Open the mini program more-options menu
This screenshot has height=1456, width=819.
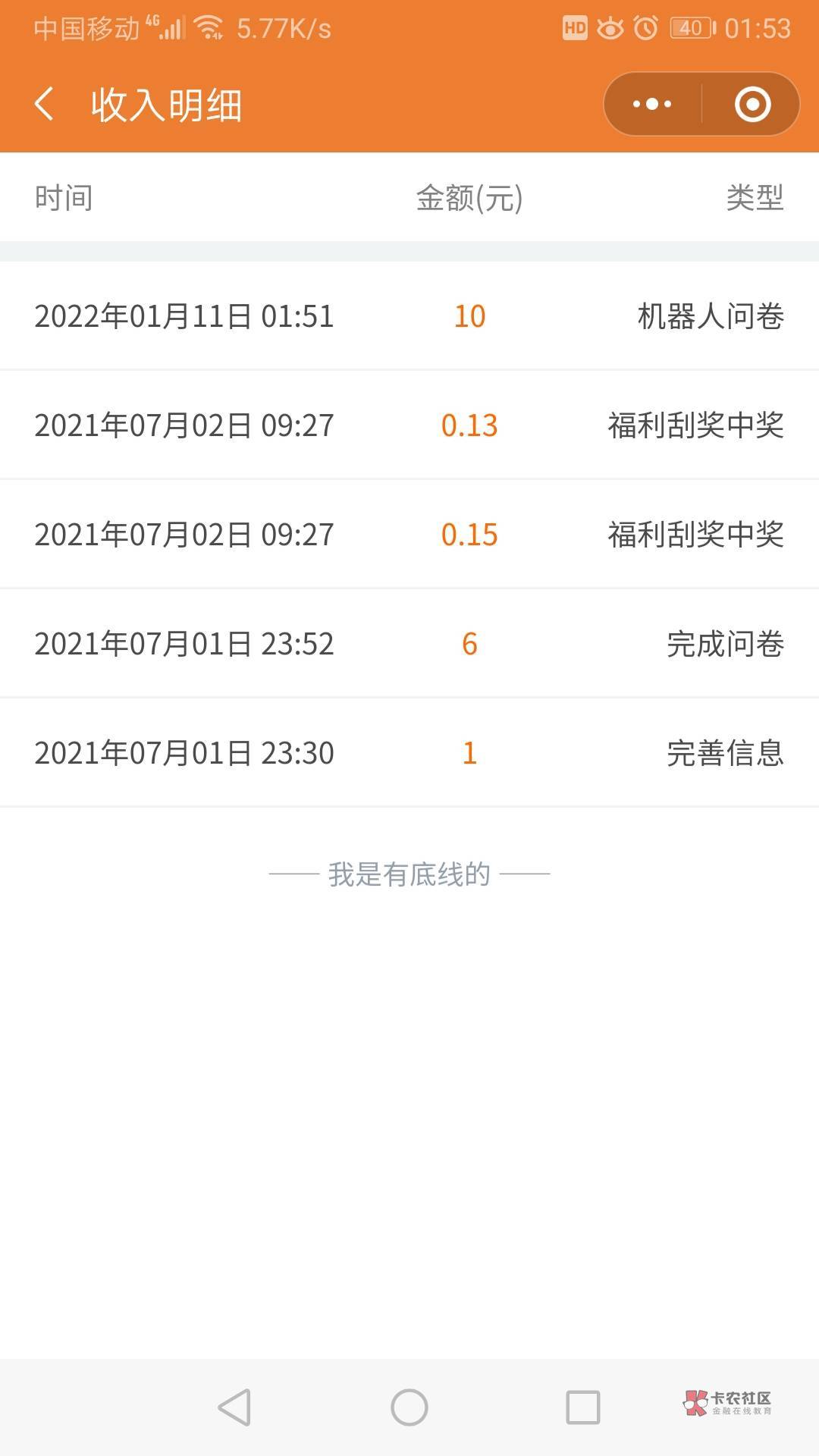coord(652,104)
